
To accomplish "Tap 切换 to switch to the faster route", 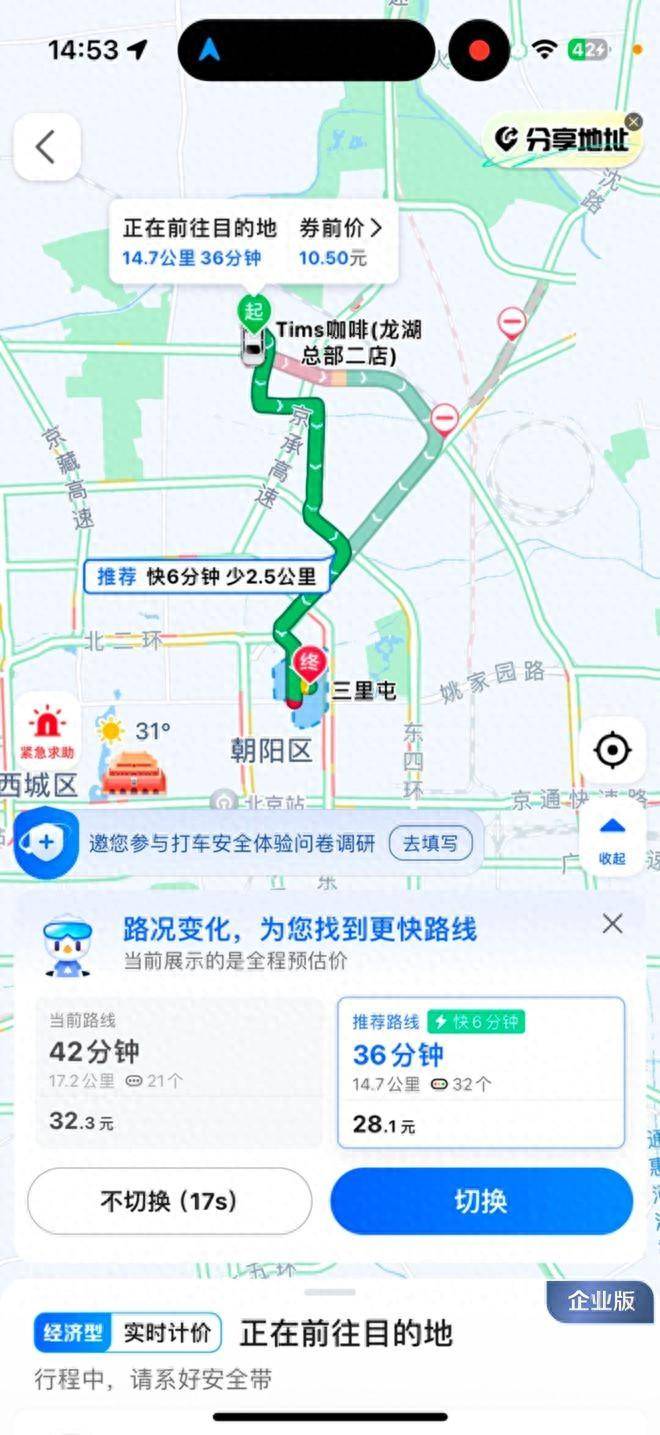I will pos(481,1200).
